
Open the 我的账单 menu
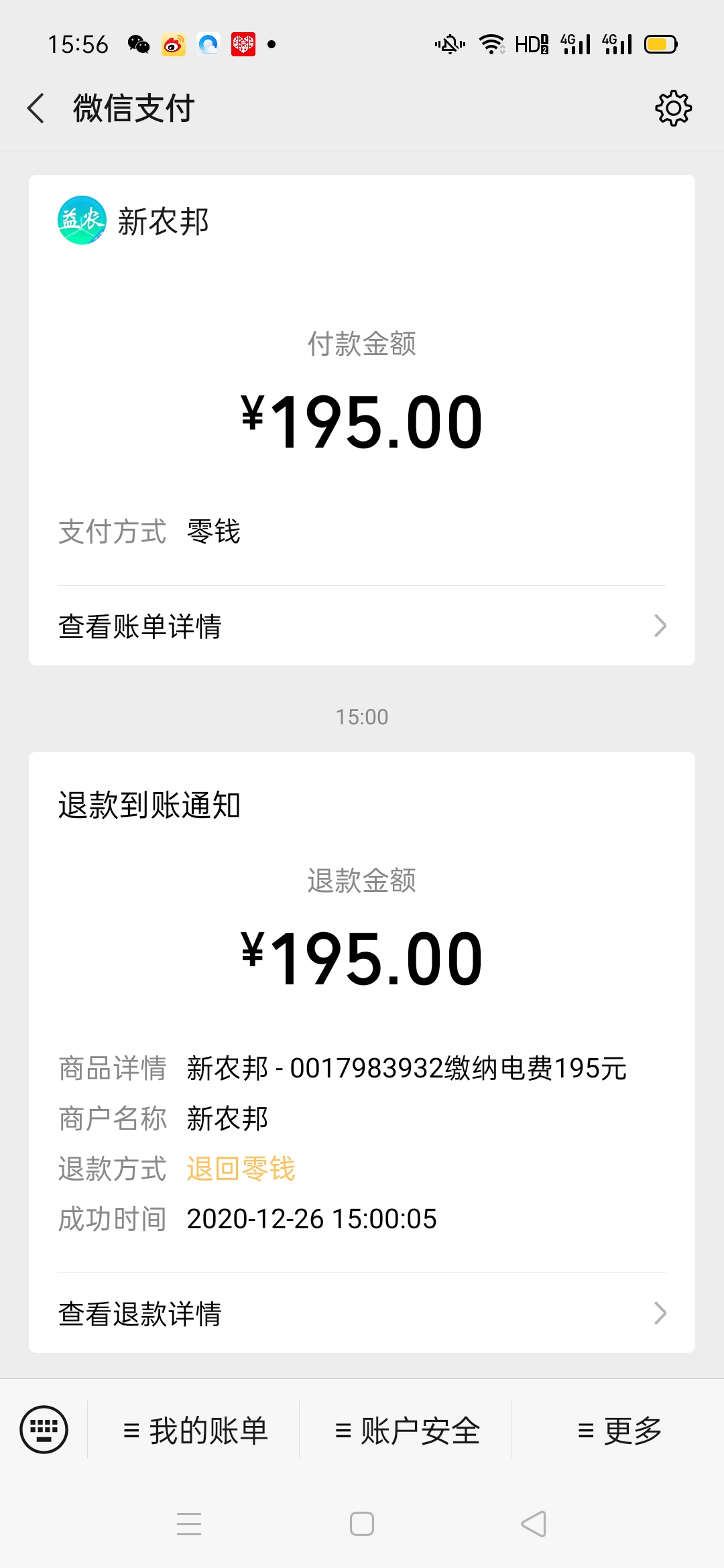pos(194,1431)
